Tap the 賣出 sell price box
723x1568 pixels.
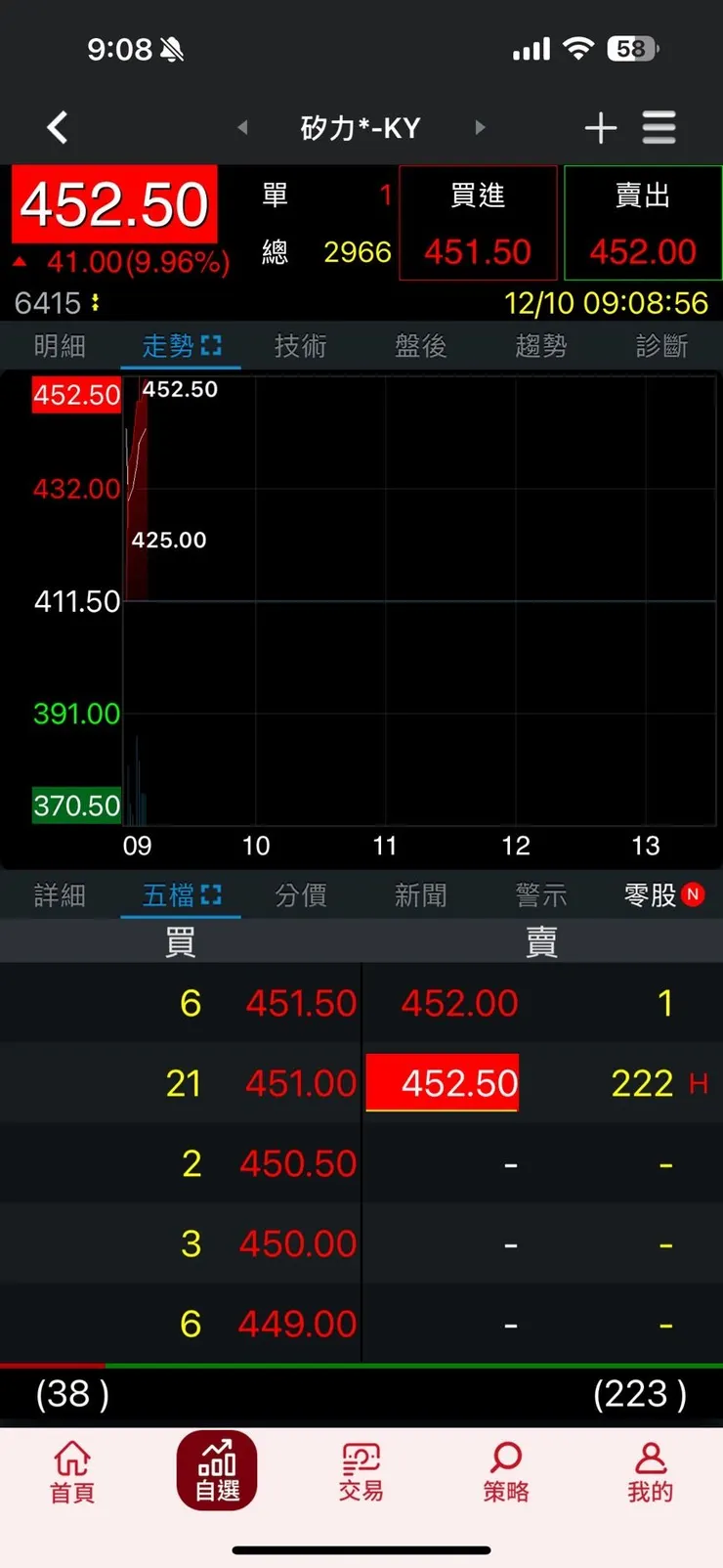click(x=643, y=224)
